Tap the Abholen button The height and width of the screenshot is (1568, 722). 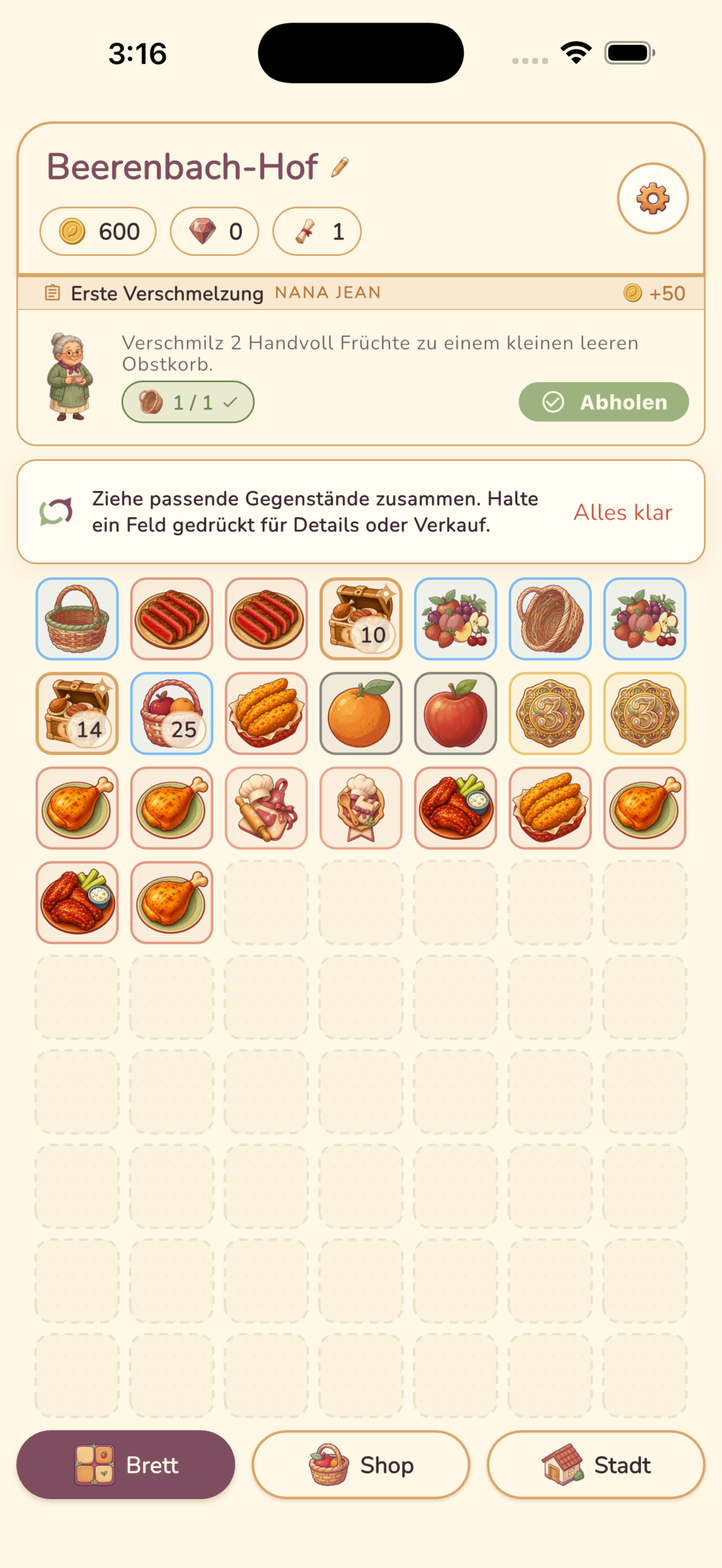tap(604, 402)
